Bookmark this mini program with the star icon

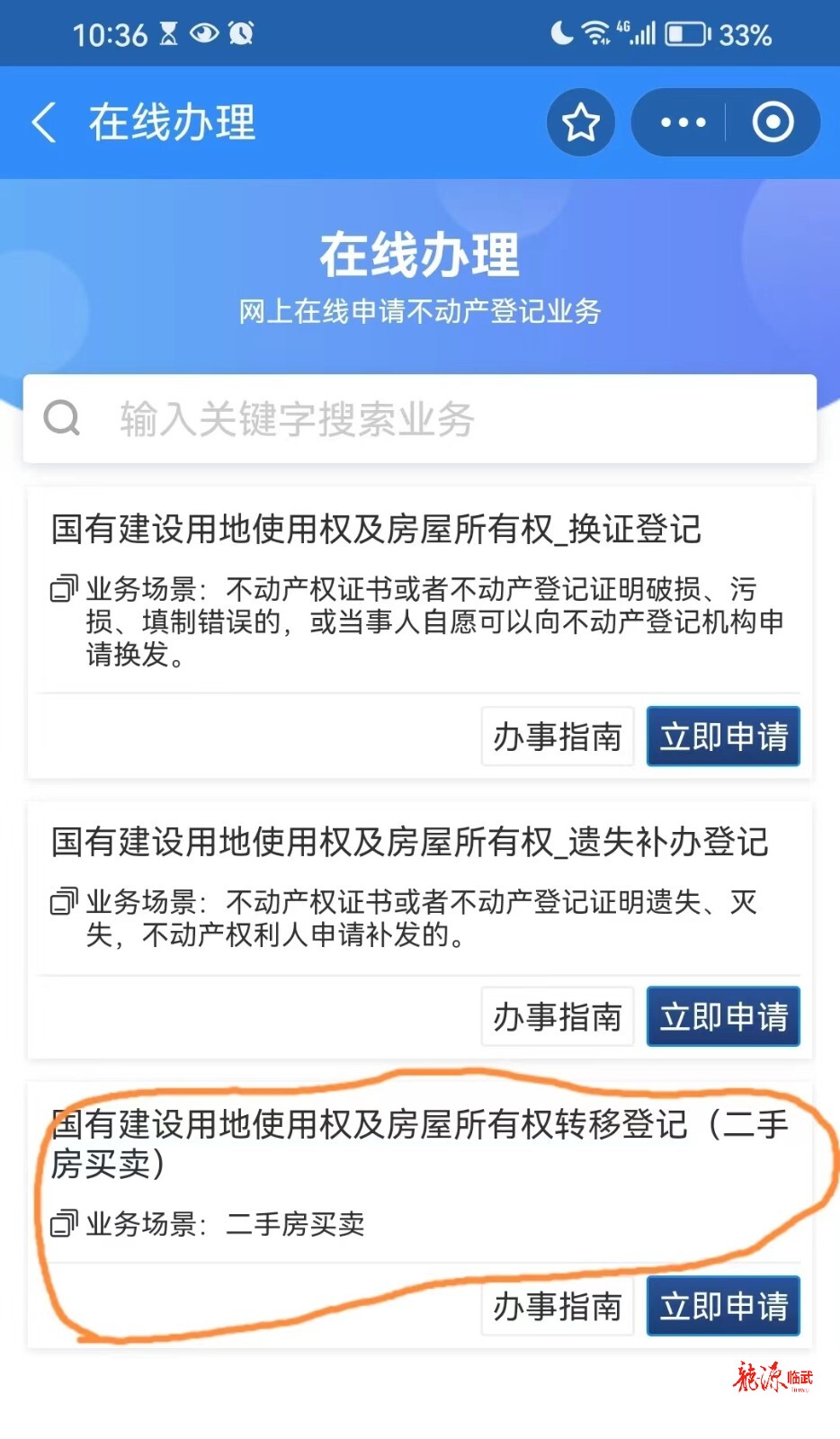(x=581, y=122)
